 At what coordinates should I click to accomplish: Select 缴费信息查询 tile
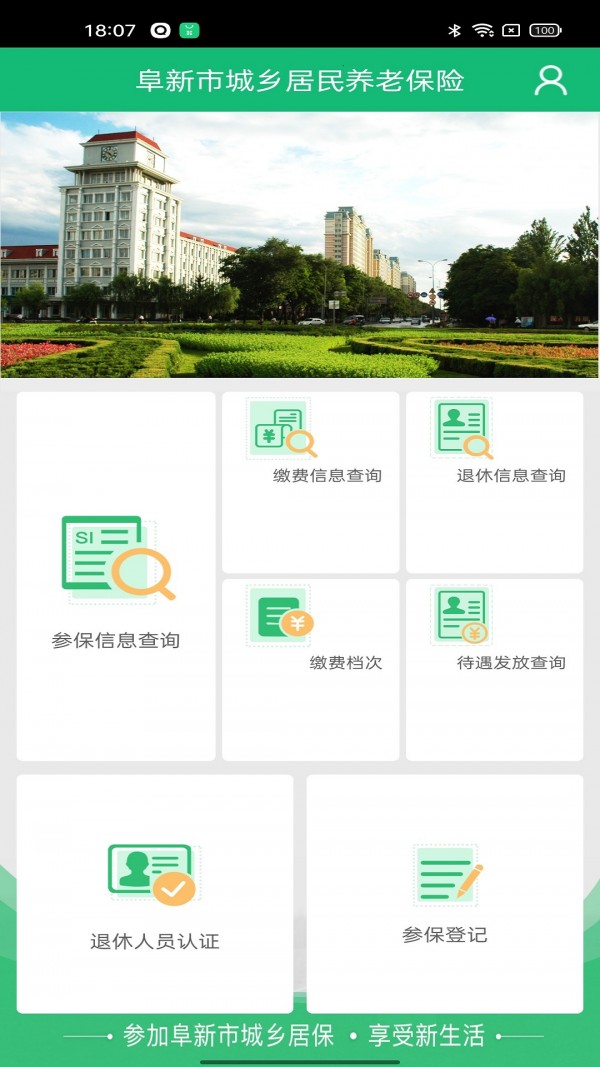310,482
